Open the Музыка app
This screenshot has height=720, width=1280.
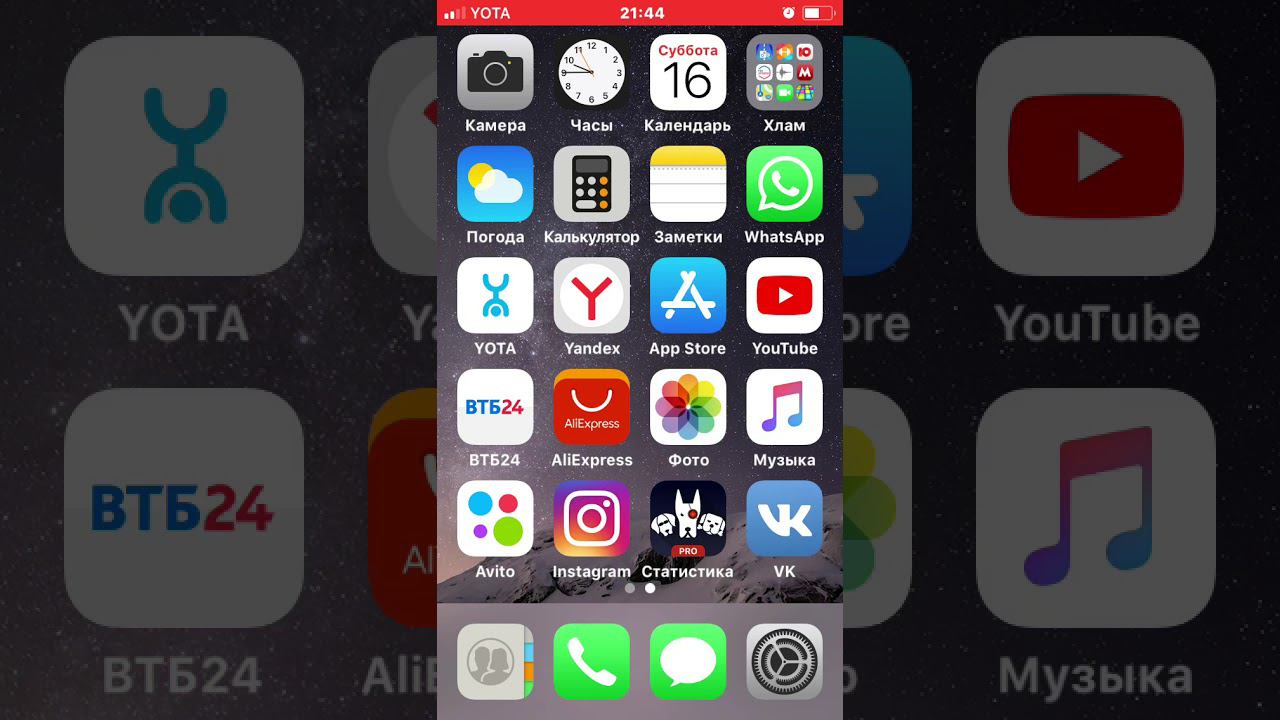coord(784,407)
